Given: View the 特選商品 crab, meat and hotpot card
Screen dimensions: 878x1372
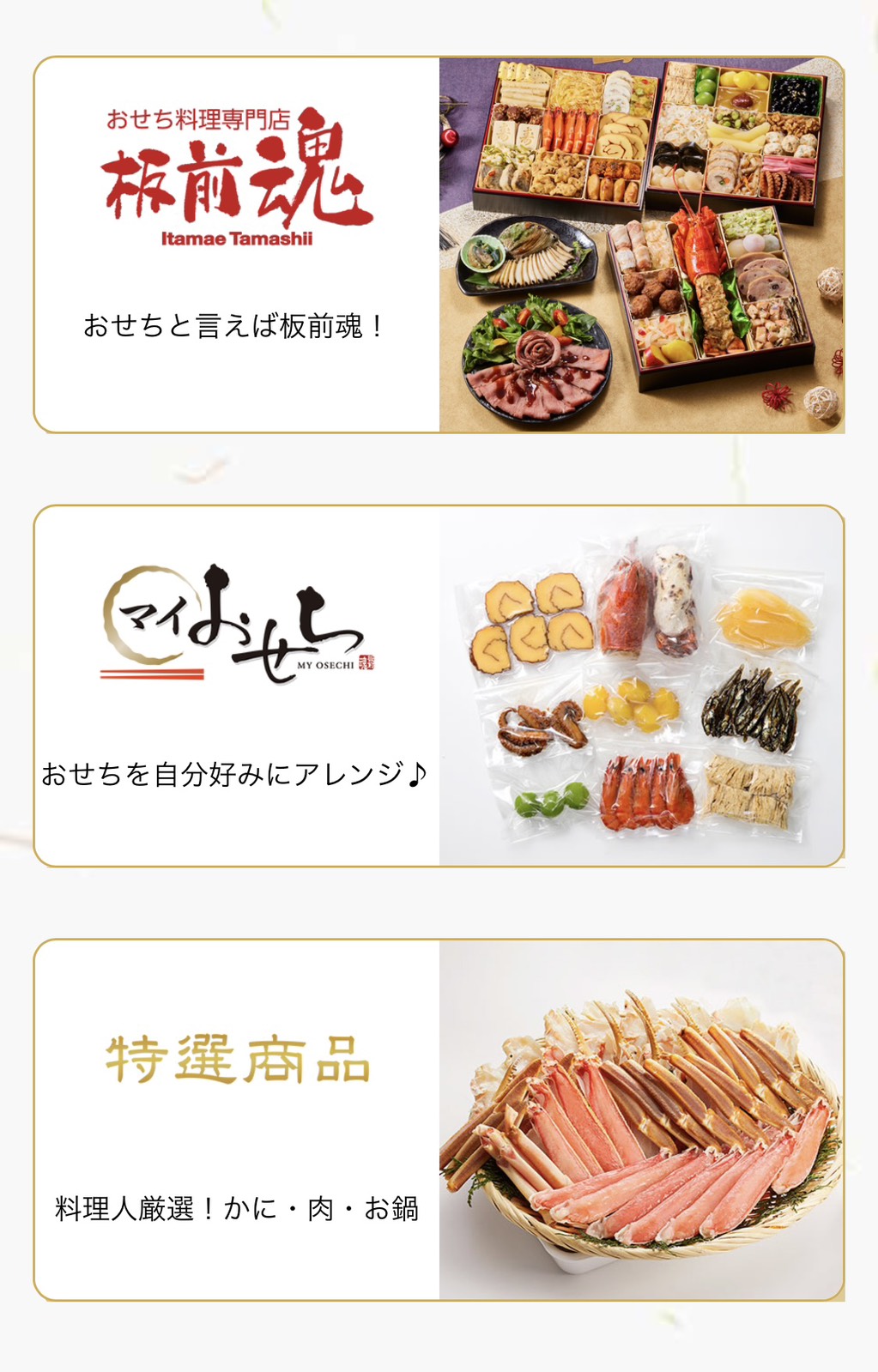Looking at the screenshot, I should point(439,1120).
